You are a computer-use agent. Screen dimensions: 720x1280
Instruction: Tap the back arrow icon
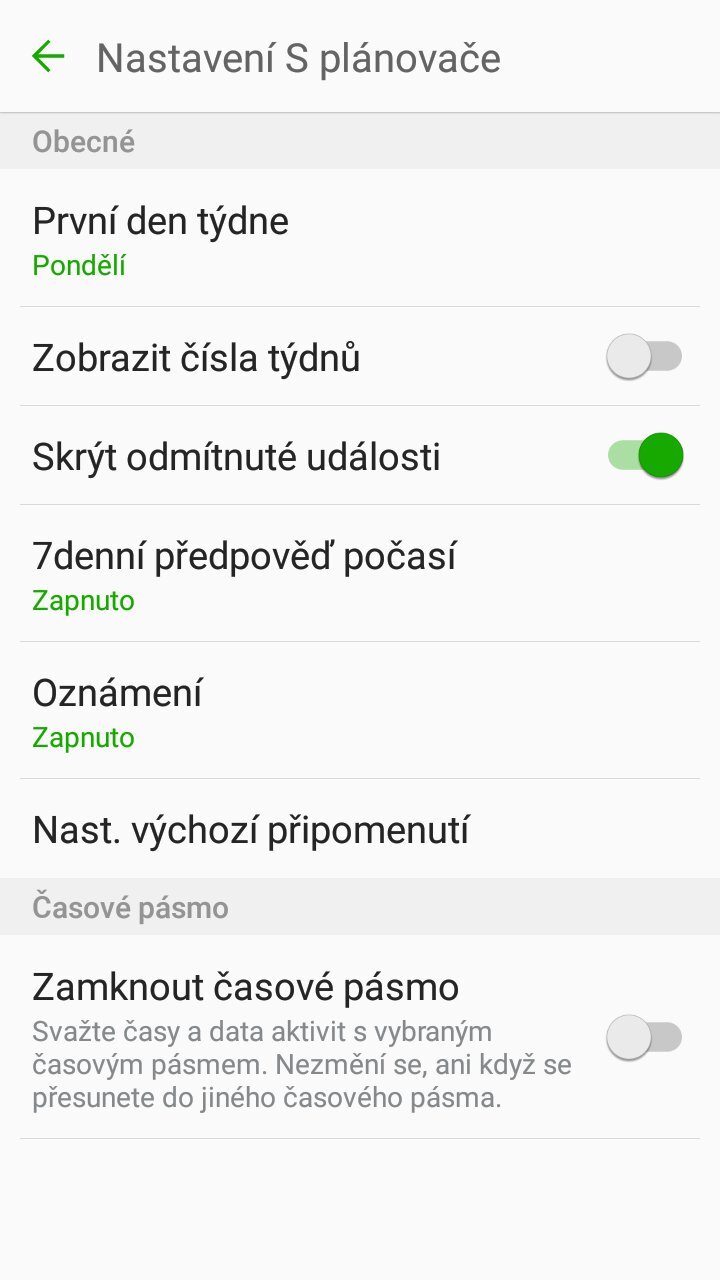coord(49,57)
